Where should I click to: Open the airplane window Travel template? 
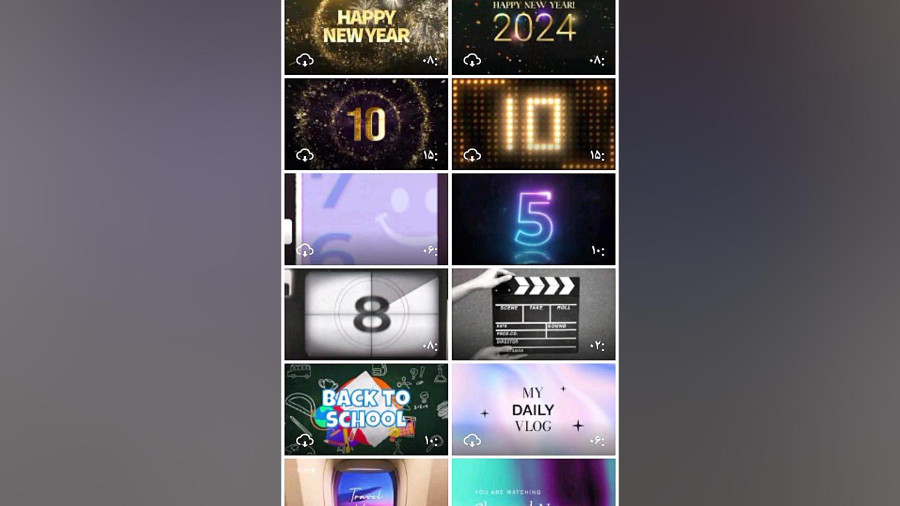click(366, 483)
